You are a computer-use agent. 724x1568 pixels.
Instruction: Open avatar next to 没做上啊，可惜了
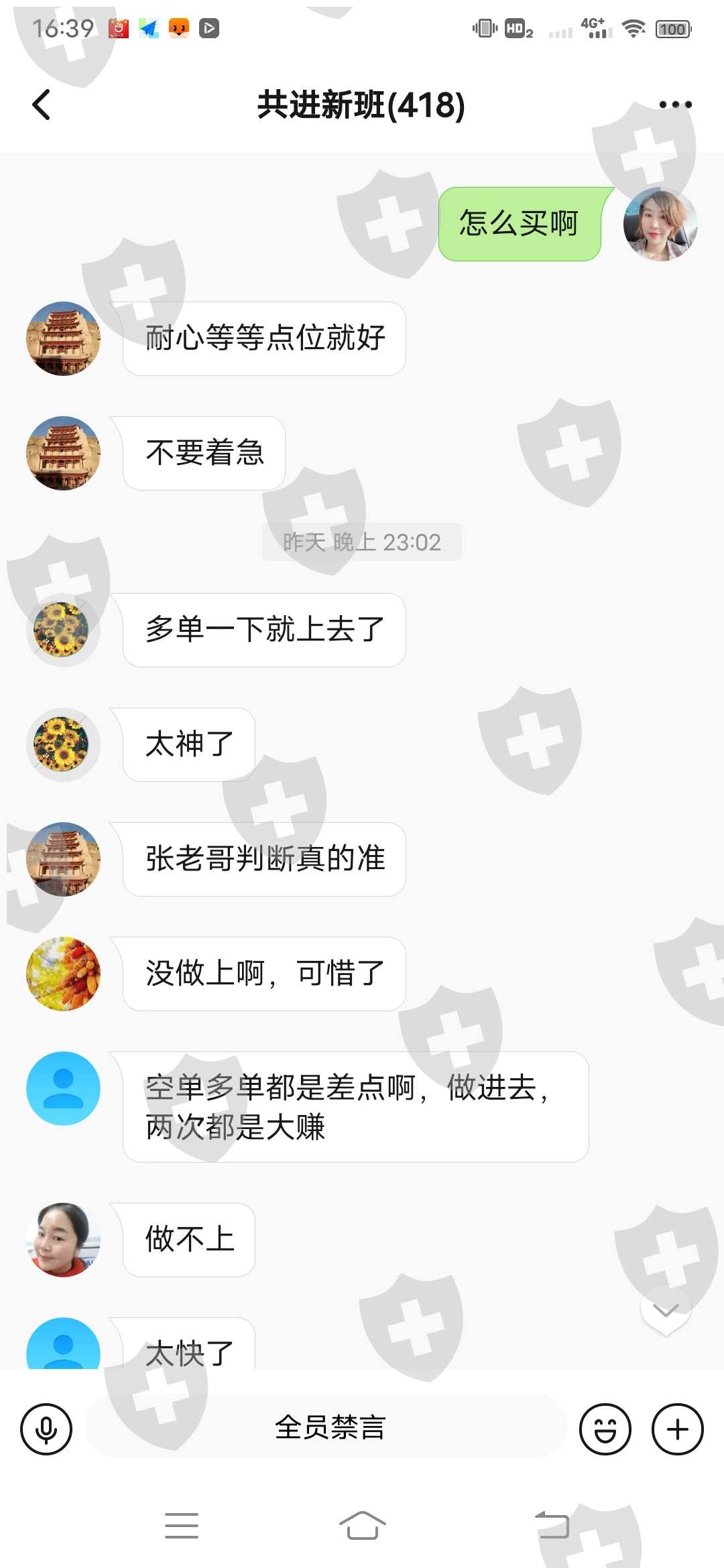click(63, 974)
